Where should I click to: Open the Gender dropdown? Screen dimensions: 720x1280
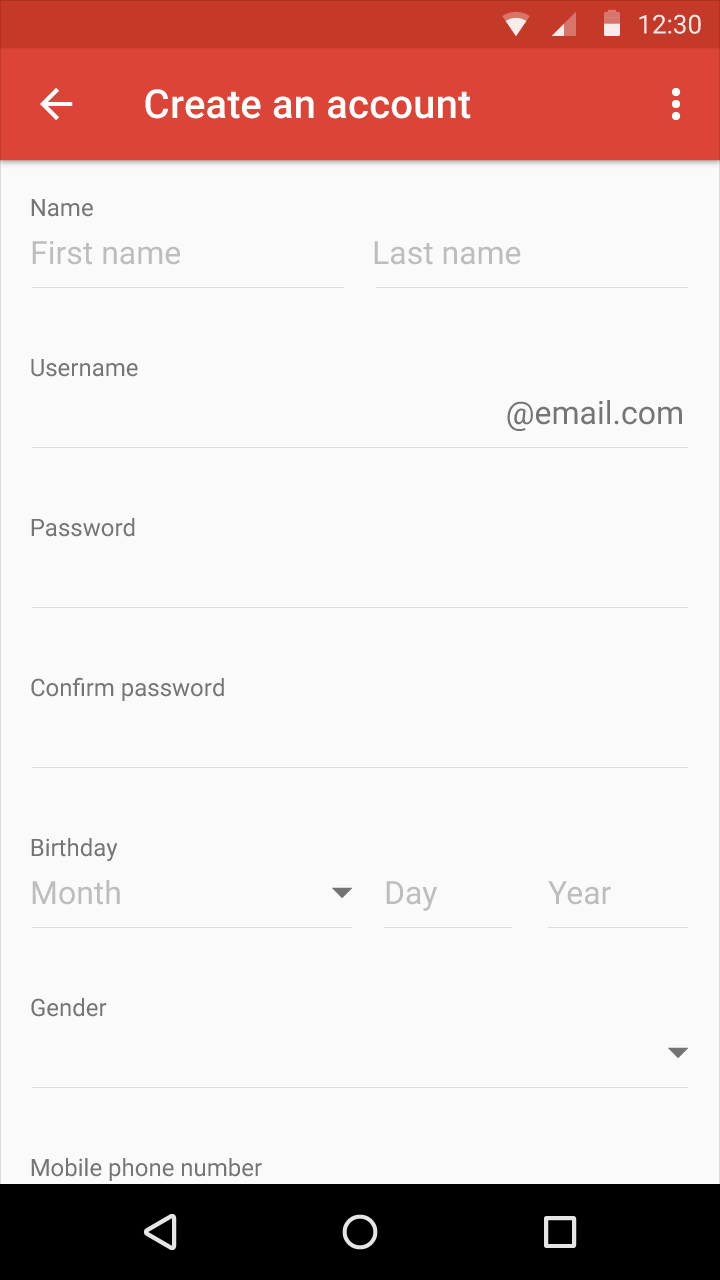click(360, 1053)
